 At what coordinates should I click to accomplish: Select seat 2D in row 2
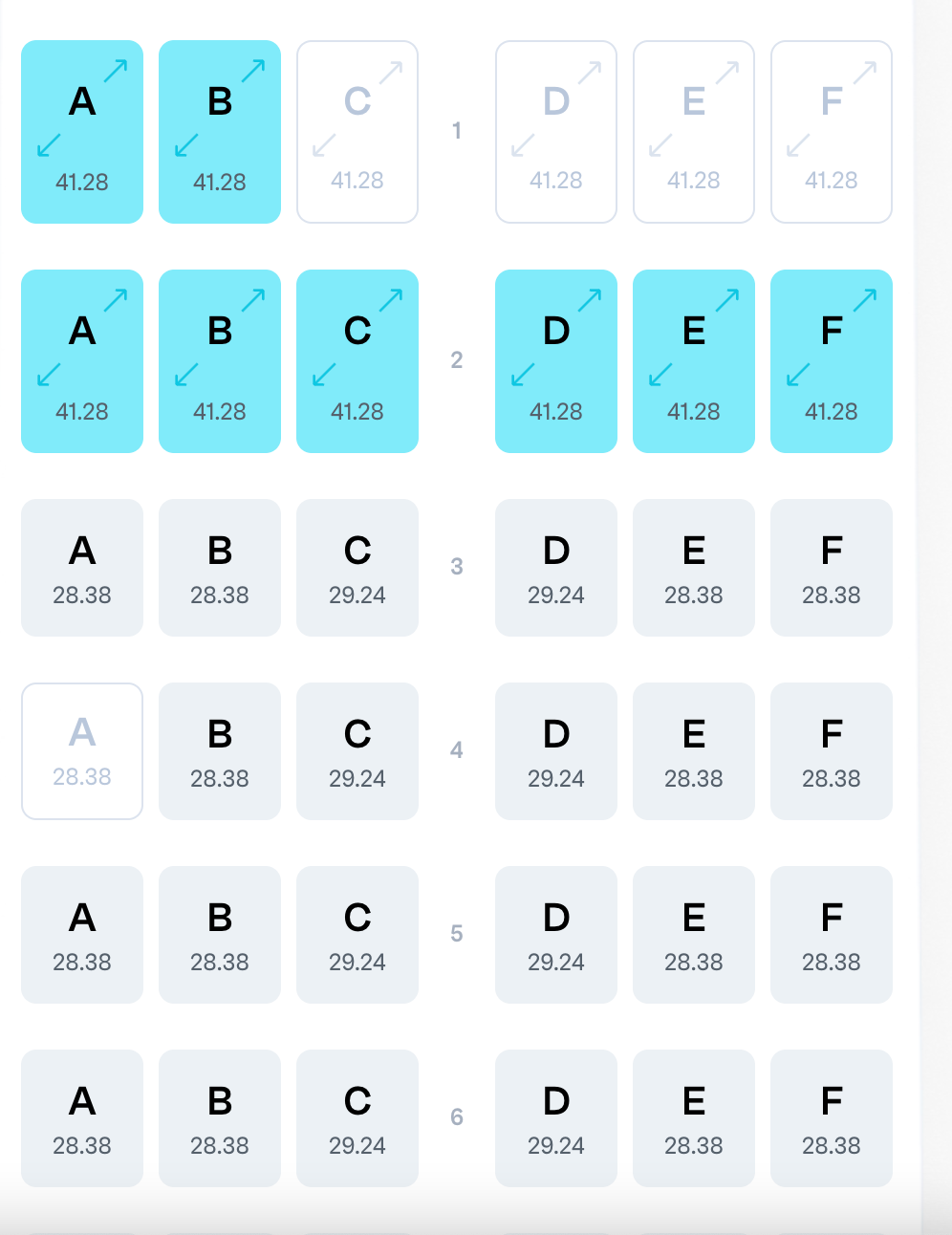pos(556,361)
